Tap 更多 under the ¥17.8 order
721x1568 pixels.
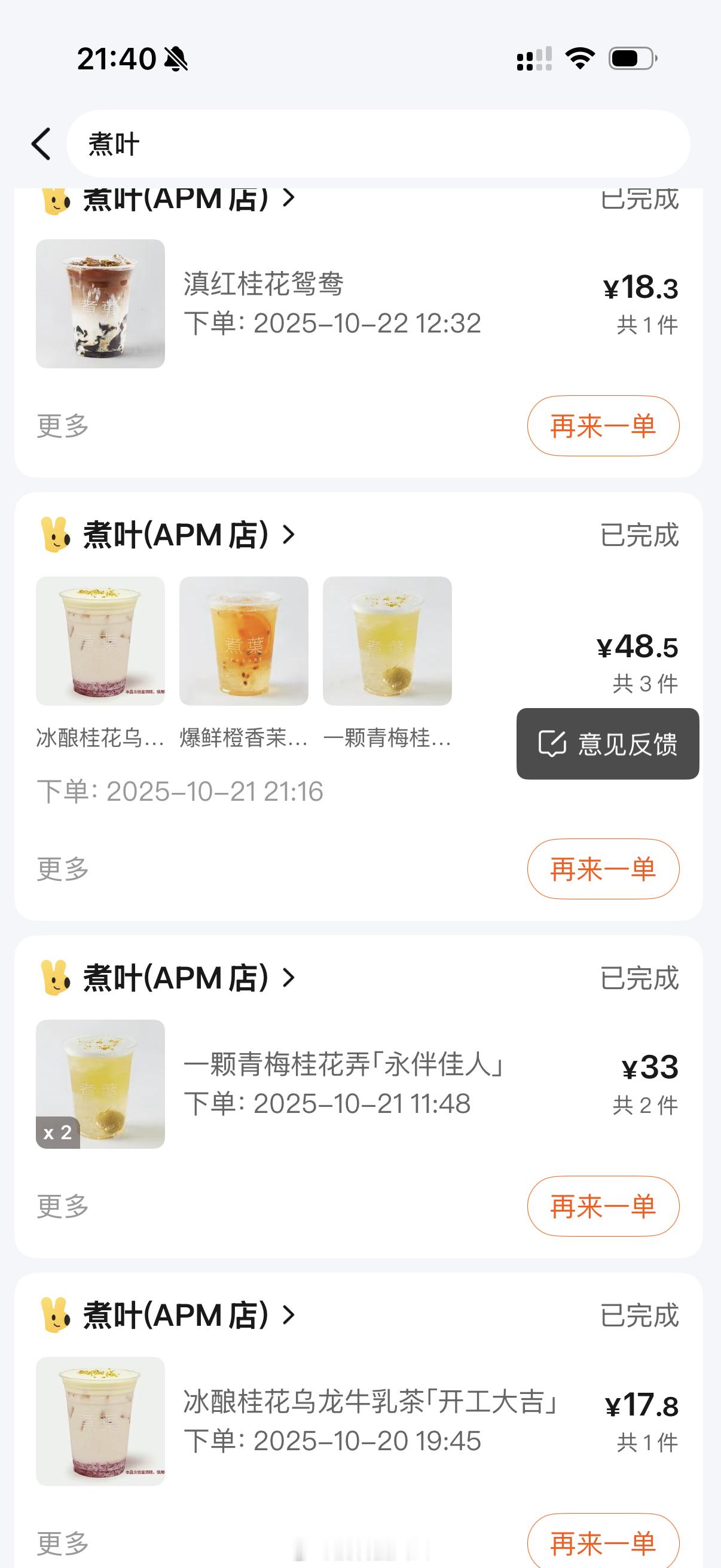pyautogui.click(x=63, y=1543)
